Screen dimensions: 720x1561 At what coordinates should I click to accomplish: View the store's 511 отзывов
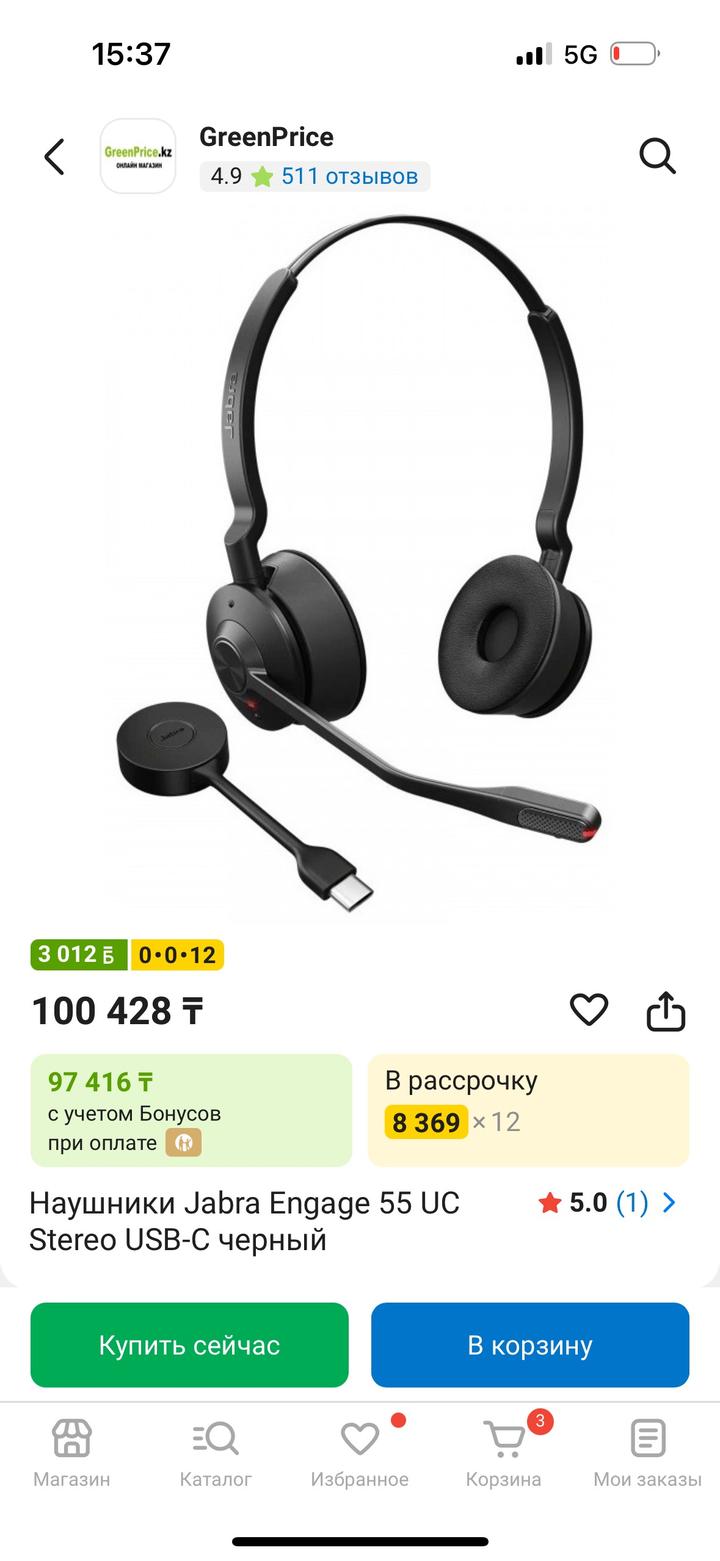pos(349,177)
